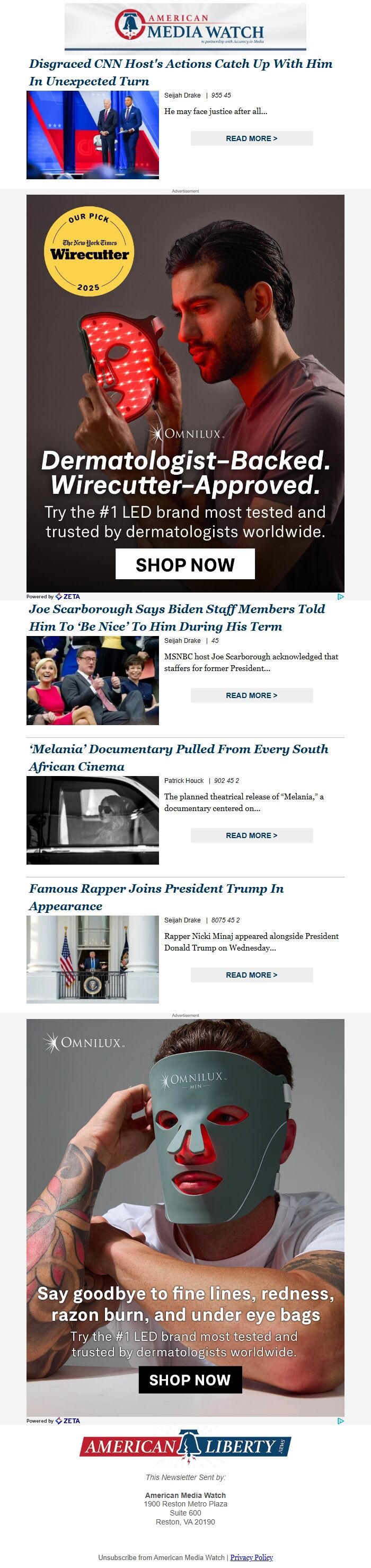
Task: Open the AdChoices icon below the Wirecutter ad
Action: coord(340,597)
